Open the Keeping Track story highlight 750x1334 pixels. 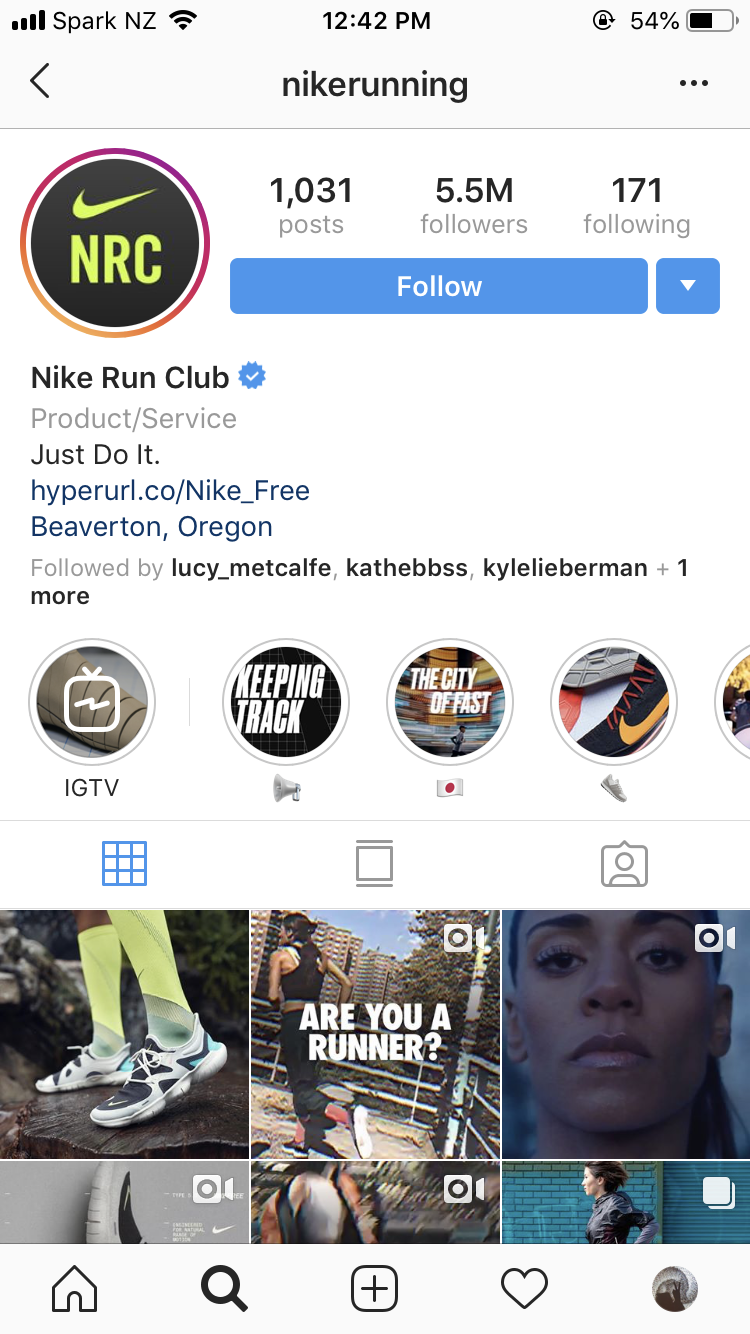(x=285, y=703)
